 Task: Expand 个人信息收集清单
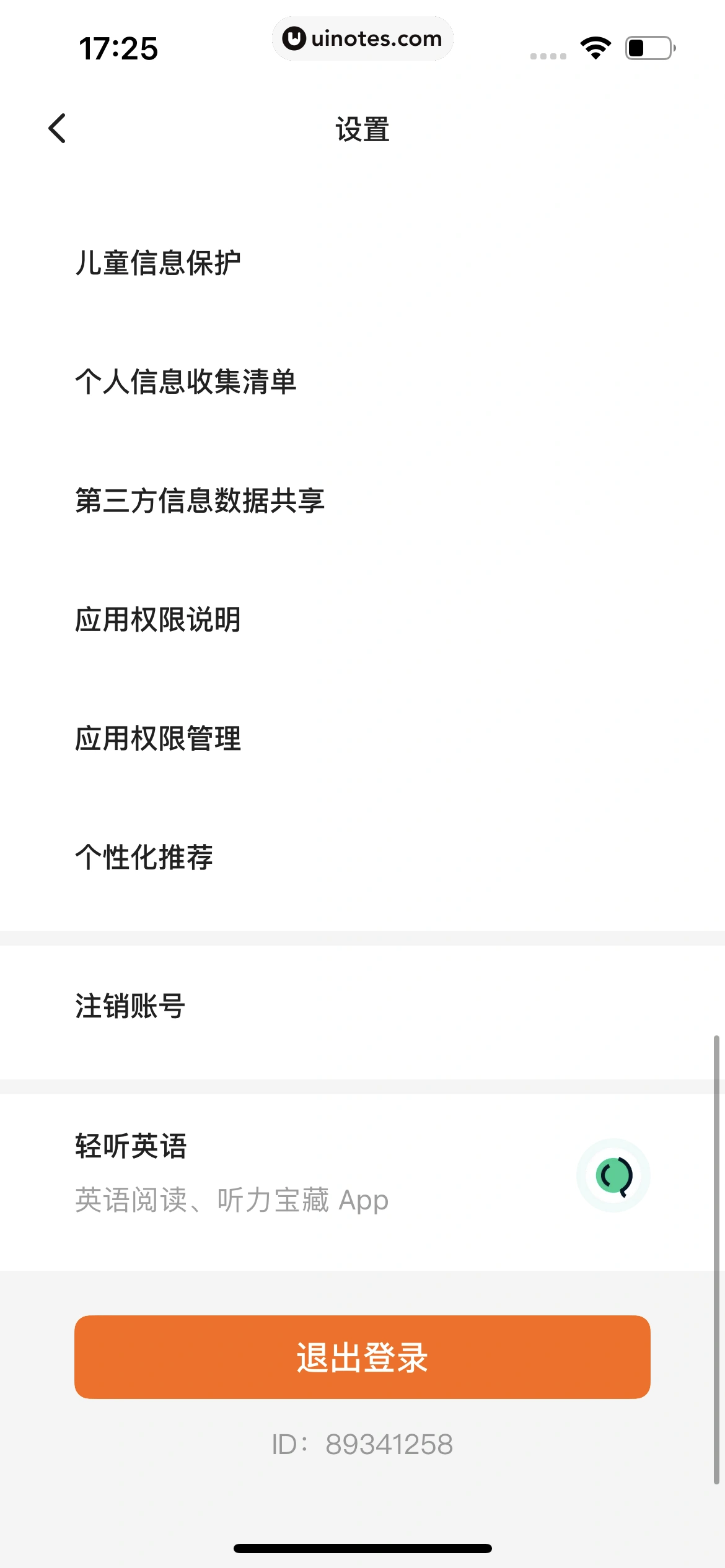pyautogui.click(x=187, y=382)
